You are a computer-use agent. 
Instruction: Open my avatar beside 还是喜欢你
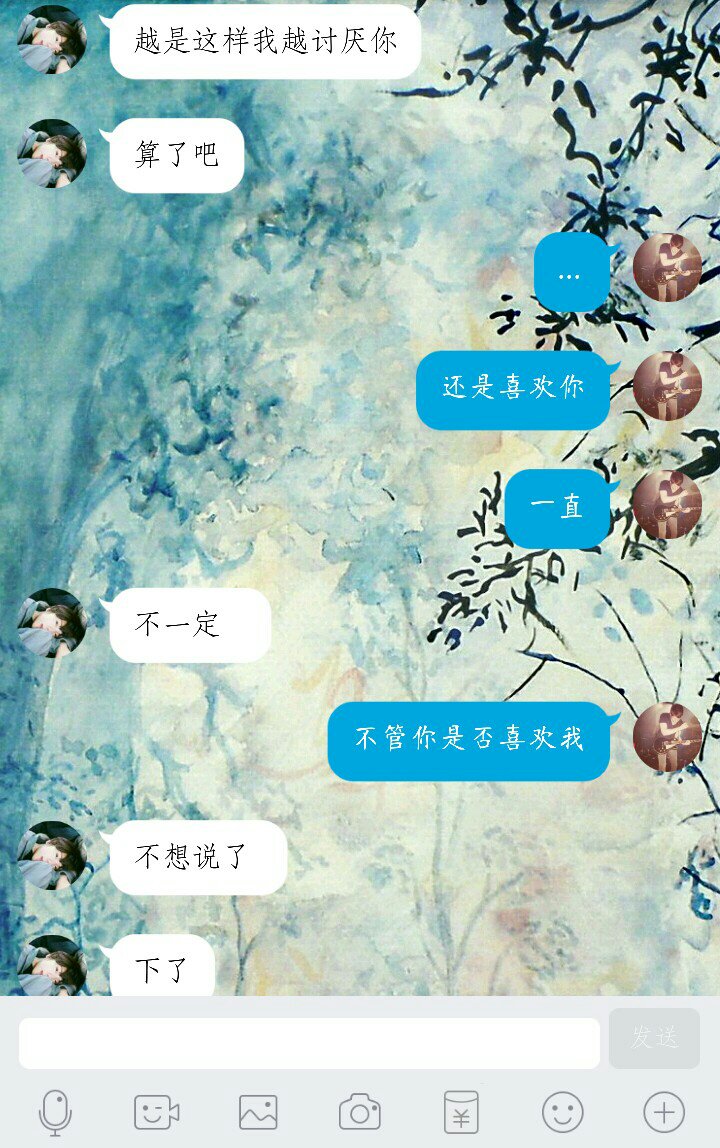pyautogui.click(x=667, y=387)
